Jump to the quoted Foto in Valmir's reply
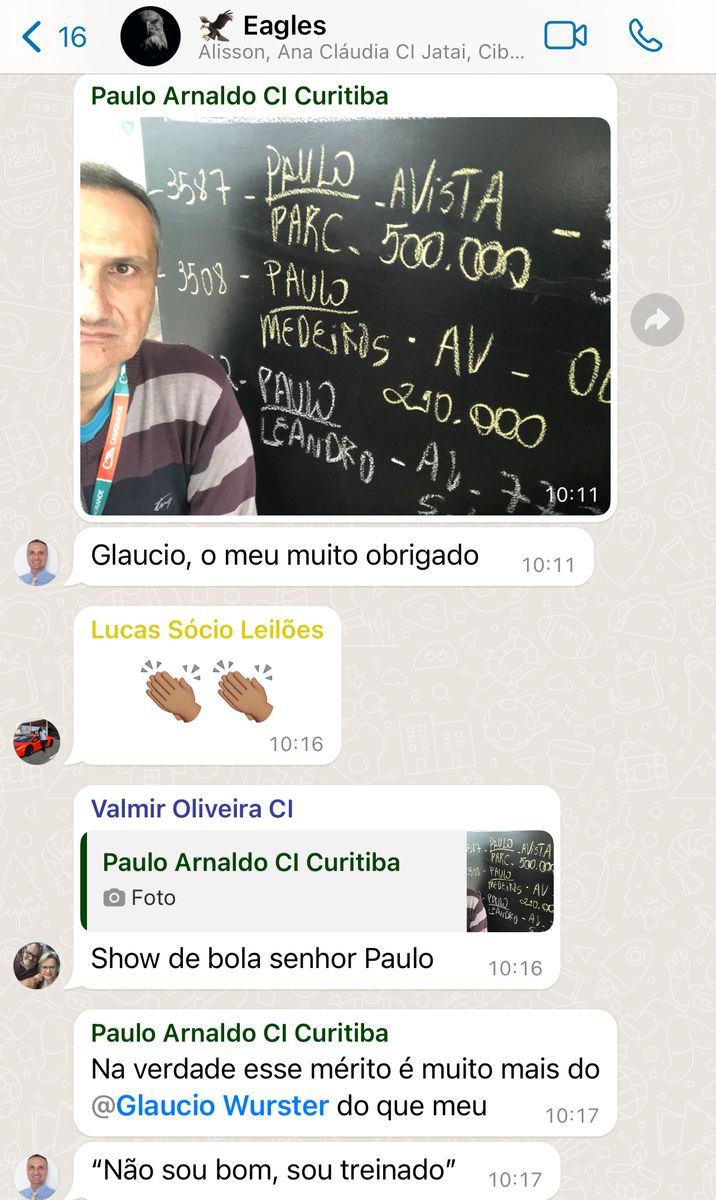Screen dimensions: 716x1200 [317, 880]
